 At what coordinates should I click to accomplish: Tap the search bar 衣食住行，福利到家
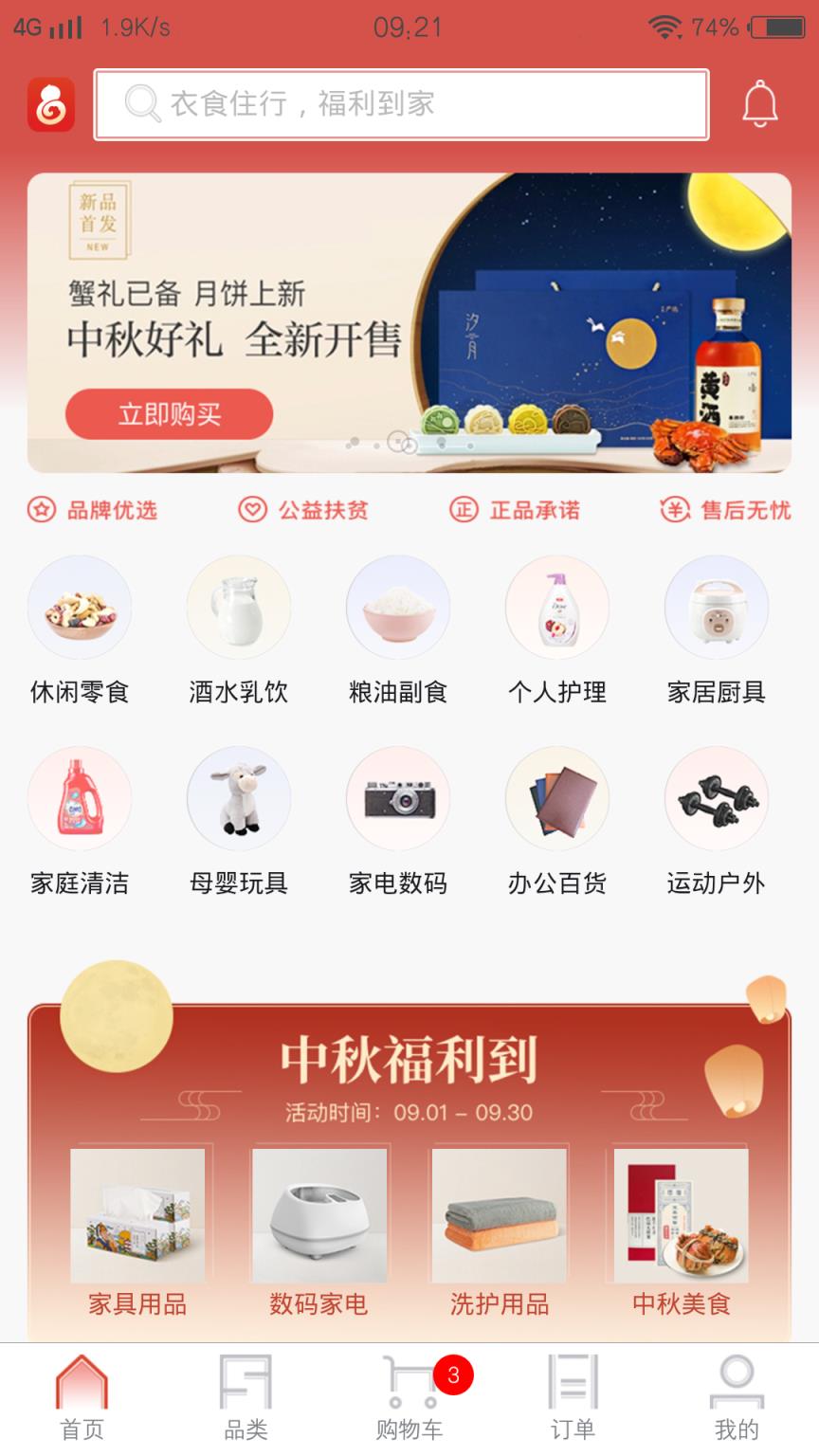pyautogui.click(x=401, y=104)
